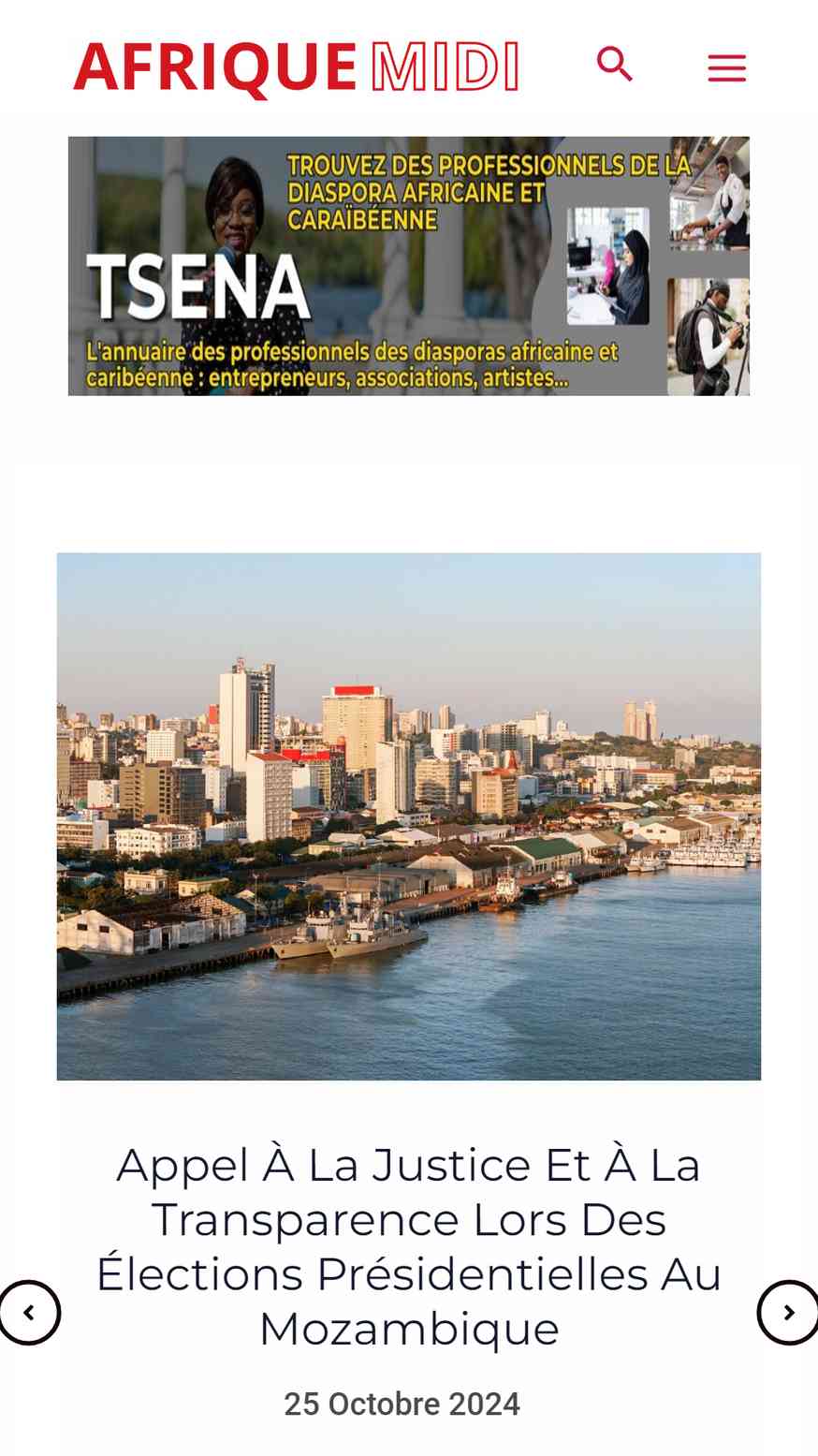This screenshot has height=1456, width=818.
Task: Go to the next slide
Action: tap(788, 1313)
